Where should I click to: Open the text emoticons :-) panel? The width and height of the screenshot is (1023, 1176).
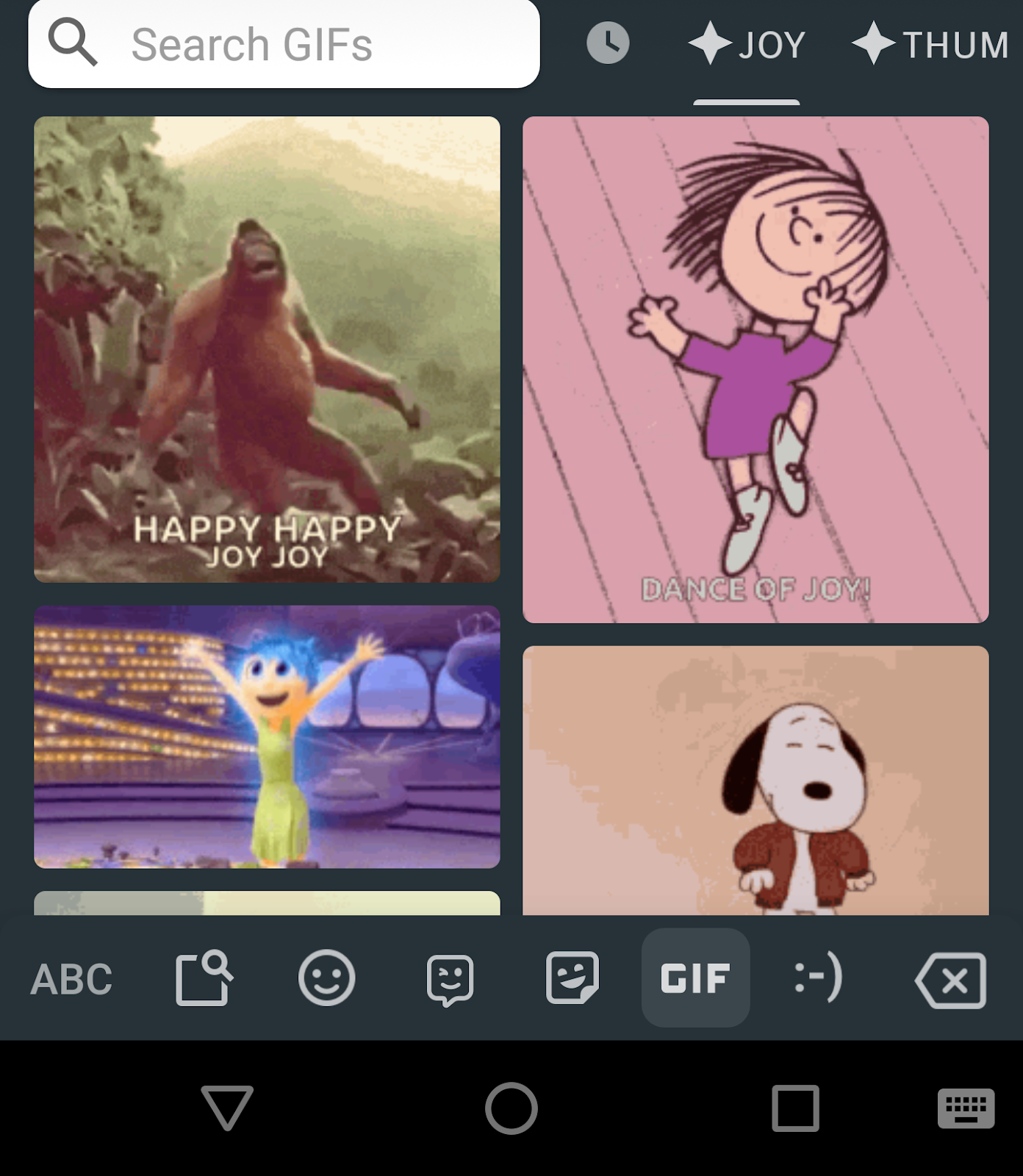pos(819,978)
